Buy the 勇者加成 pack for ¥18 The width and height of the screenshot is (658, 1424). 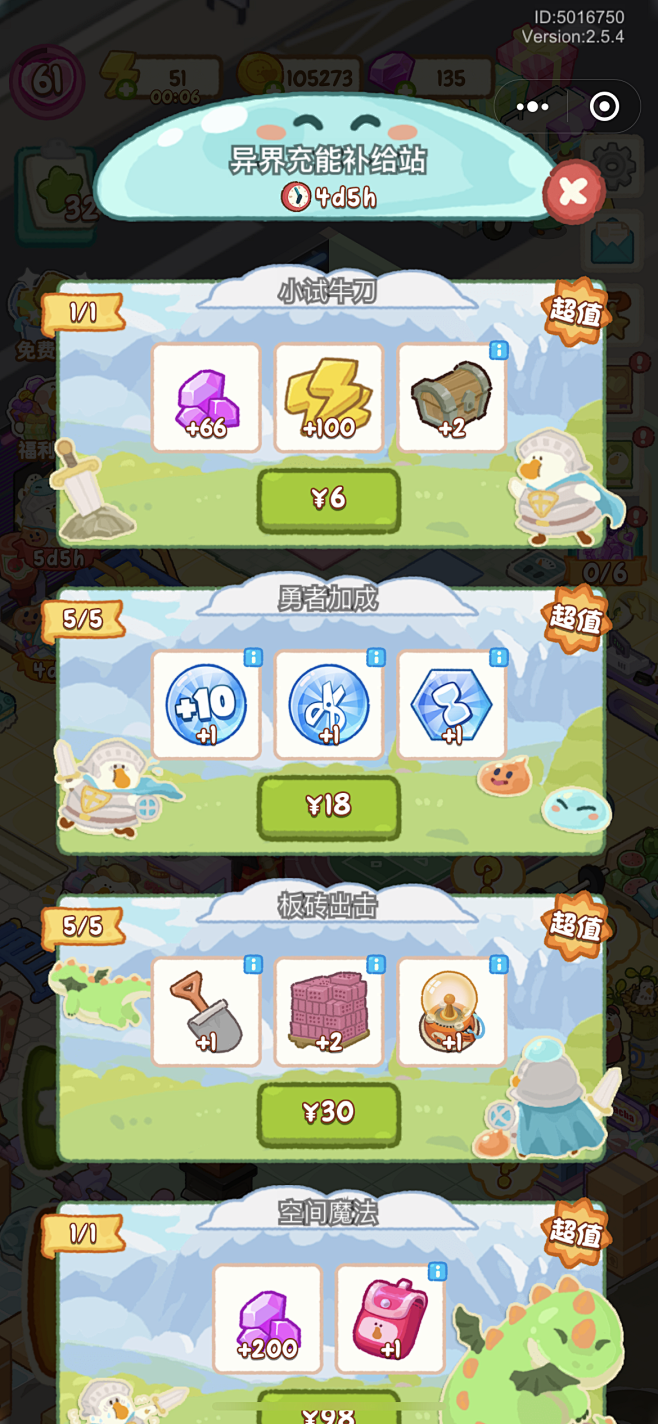(329, 806)
